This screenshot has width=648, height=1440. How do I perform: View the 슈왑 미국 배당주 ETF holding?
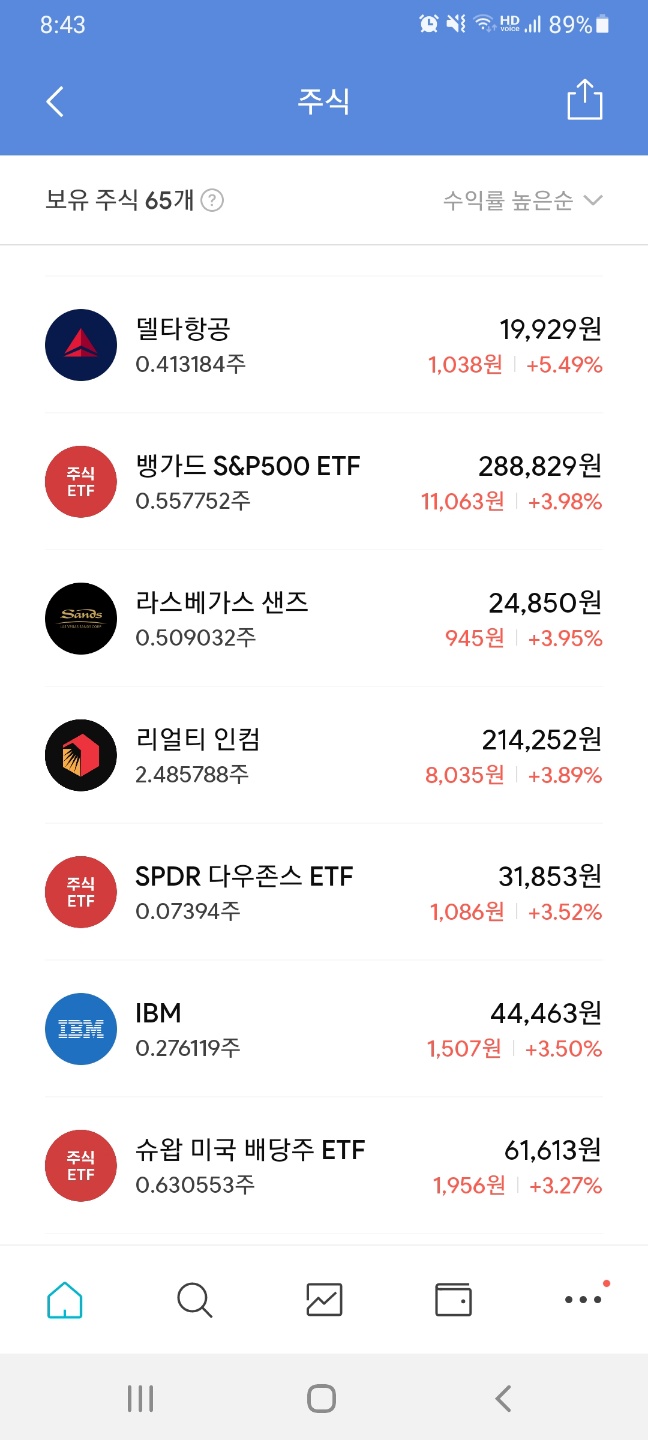(x=324, y=1166)
